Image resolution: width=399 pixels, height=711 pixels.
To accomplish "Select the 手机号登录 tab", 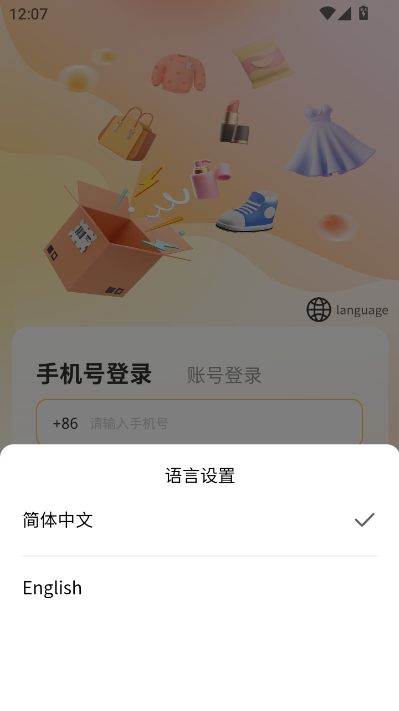I will [94, 374].
